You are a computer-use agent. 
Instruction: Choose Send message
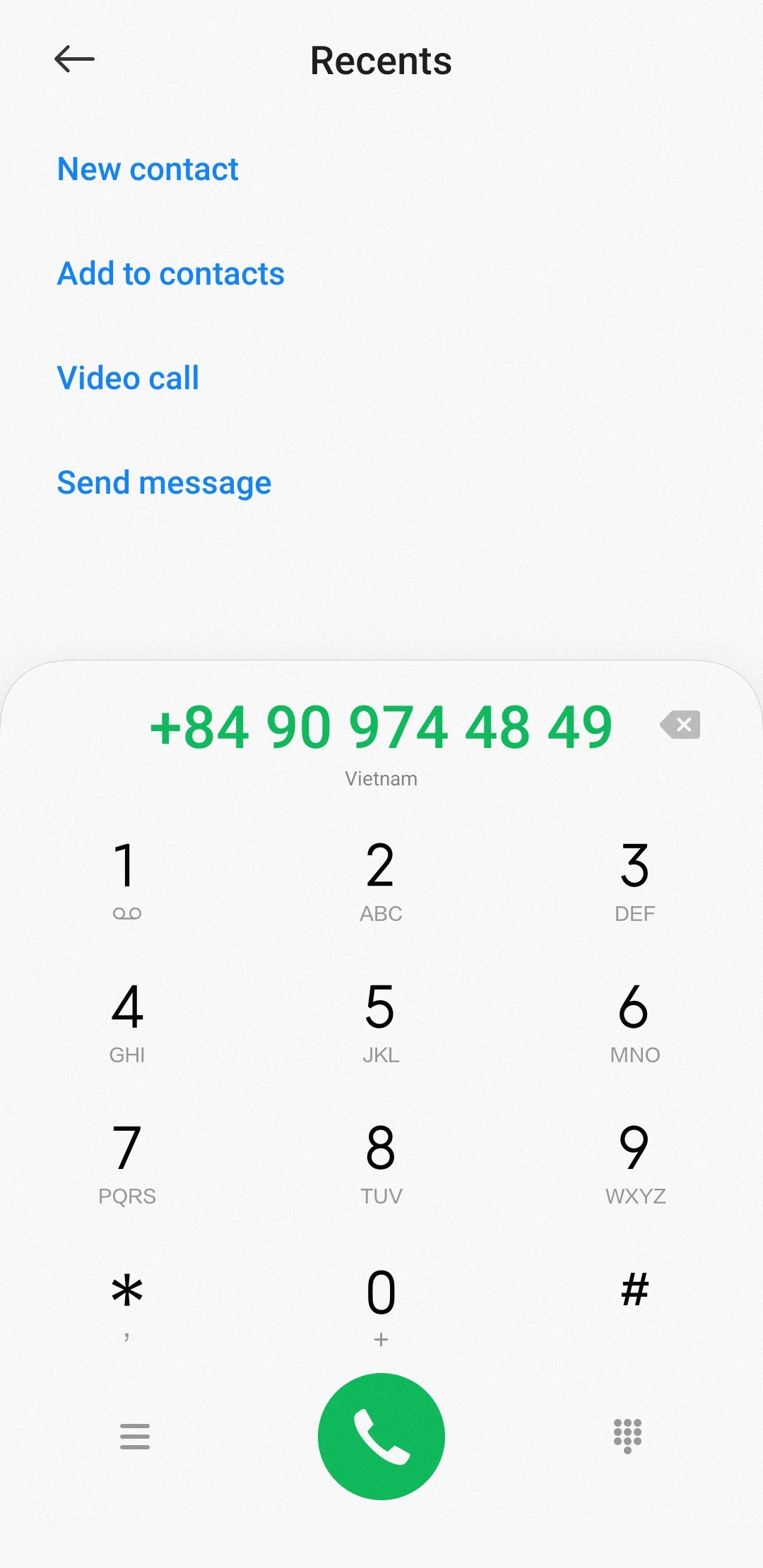point(164,484)
